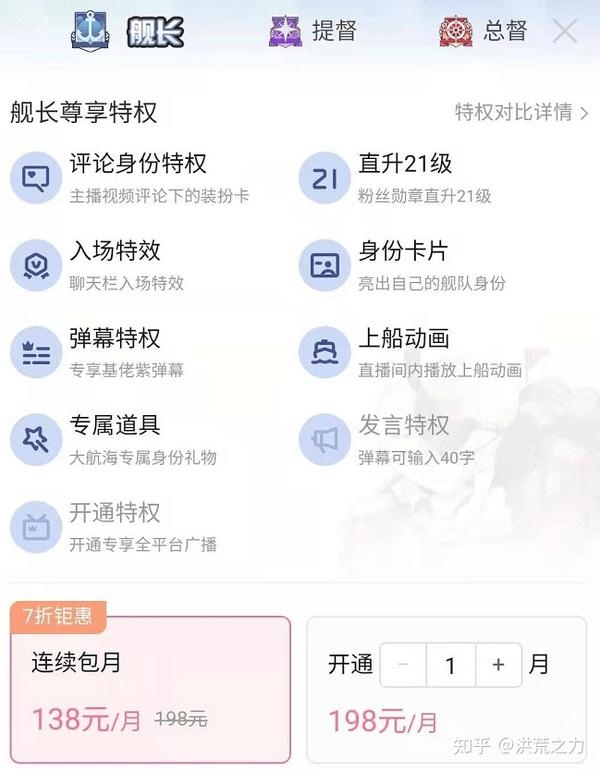Select the 总督 tab
Screen dimensions: 600x771
[x=484, y=32]
